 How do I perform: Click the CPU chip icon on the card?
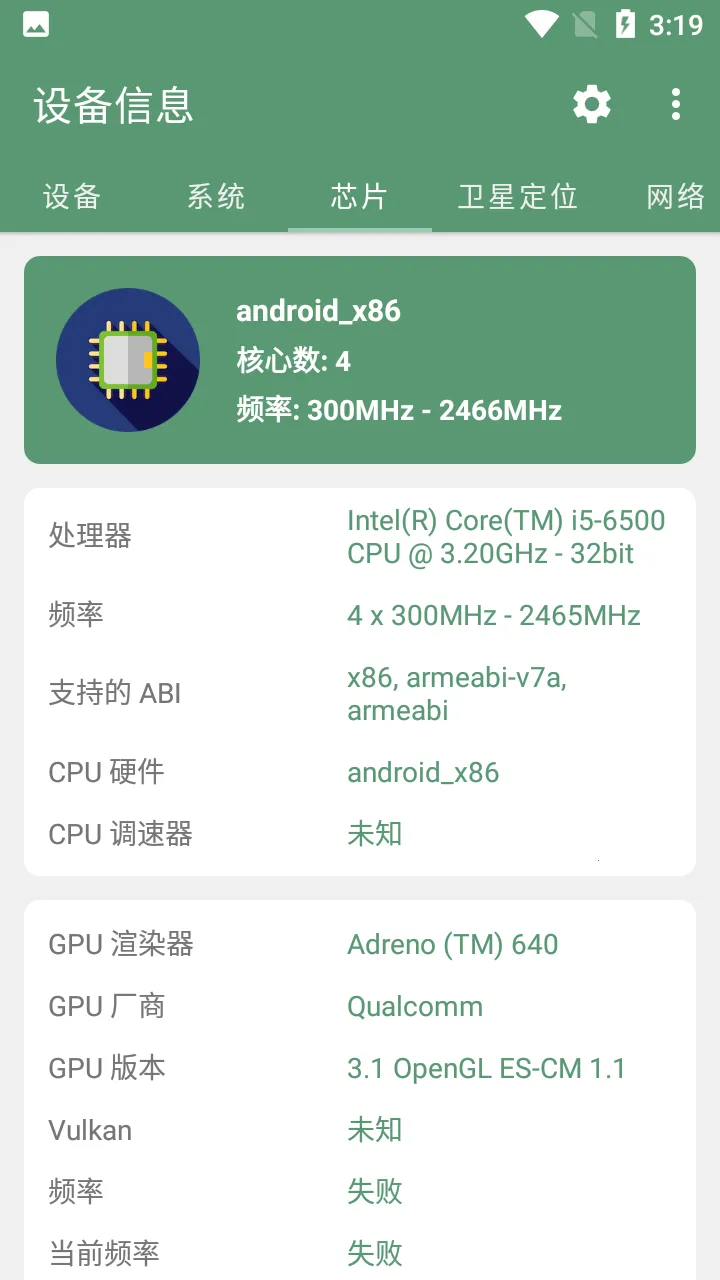click(128, 360)
